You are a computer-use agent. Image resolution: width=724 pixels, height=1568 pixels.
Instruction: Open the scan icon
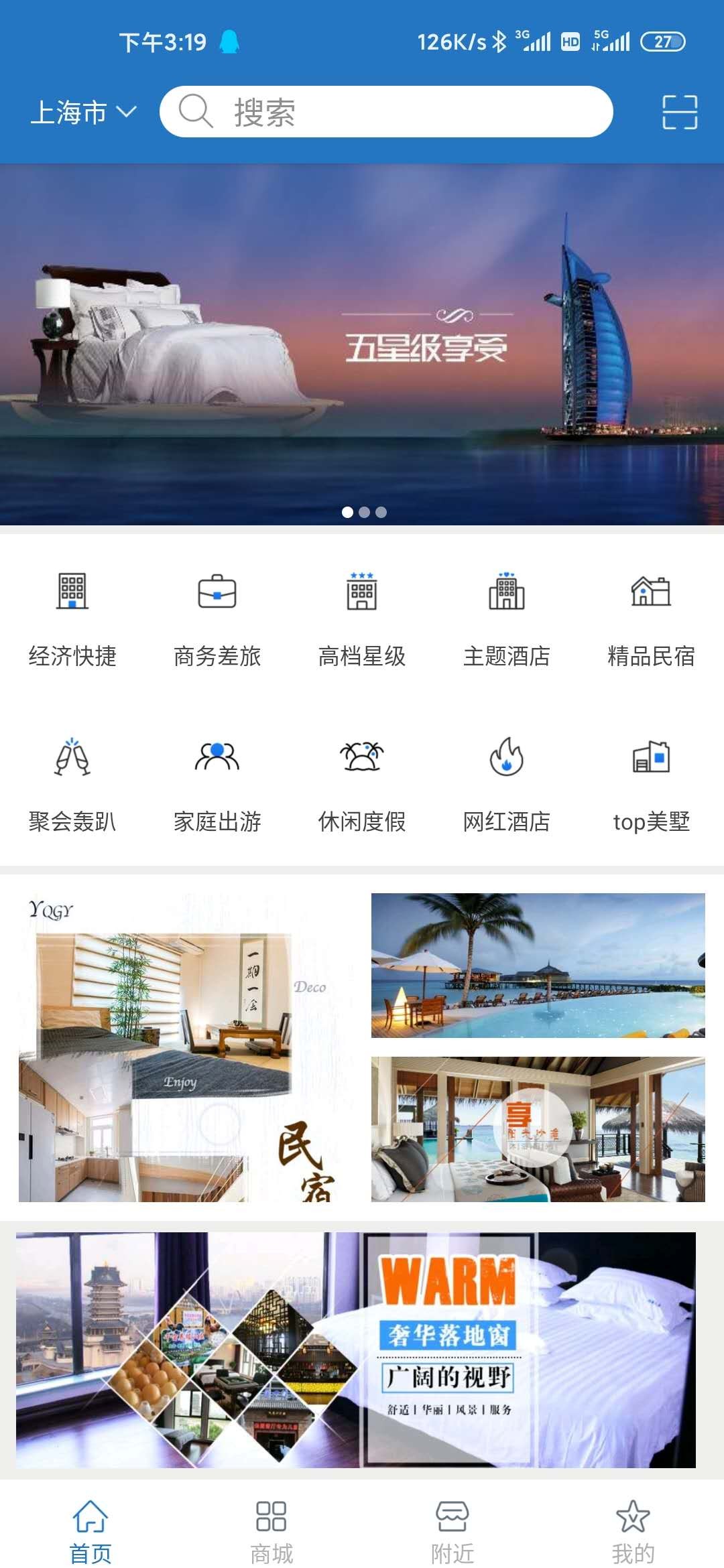pyautogui.click(x=679, y=112)
